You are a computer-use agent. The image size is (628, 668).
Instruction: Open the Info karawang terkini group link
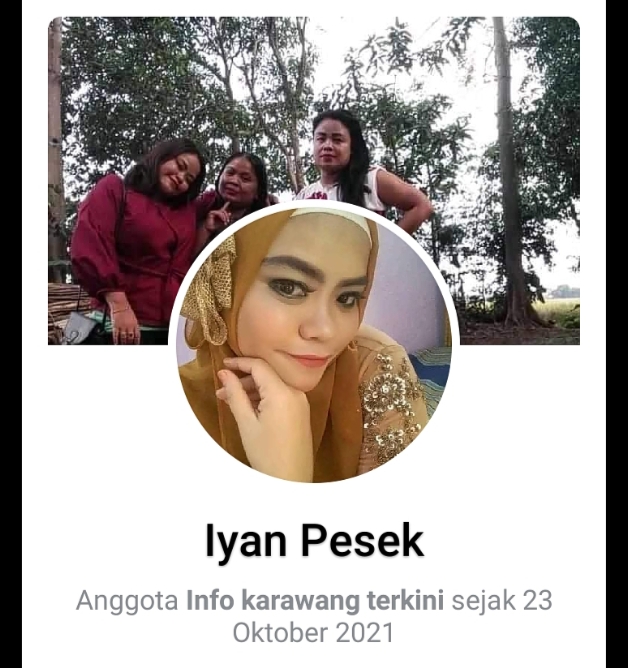coord(316,601)
